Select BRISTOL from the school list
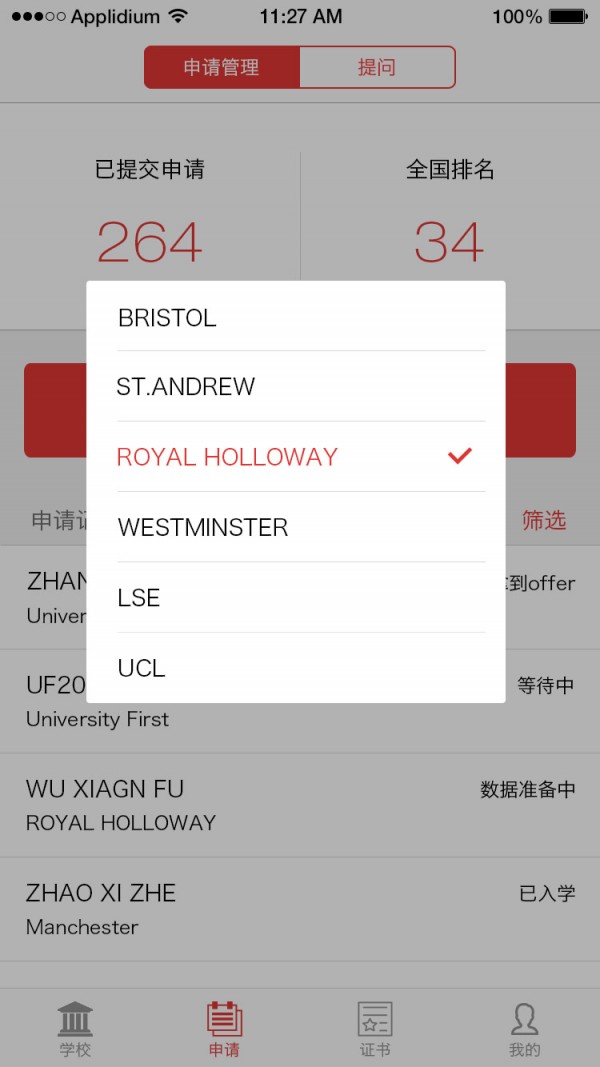This screenshot has height=1067, width=600. coord(296,318)
